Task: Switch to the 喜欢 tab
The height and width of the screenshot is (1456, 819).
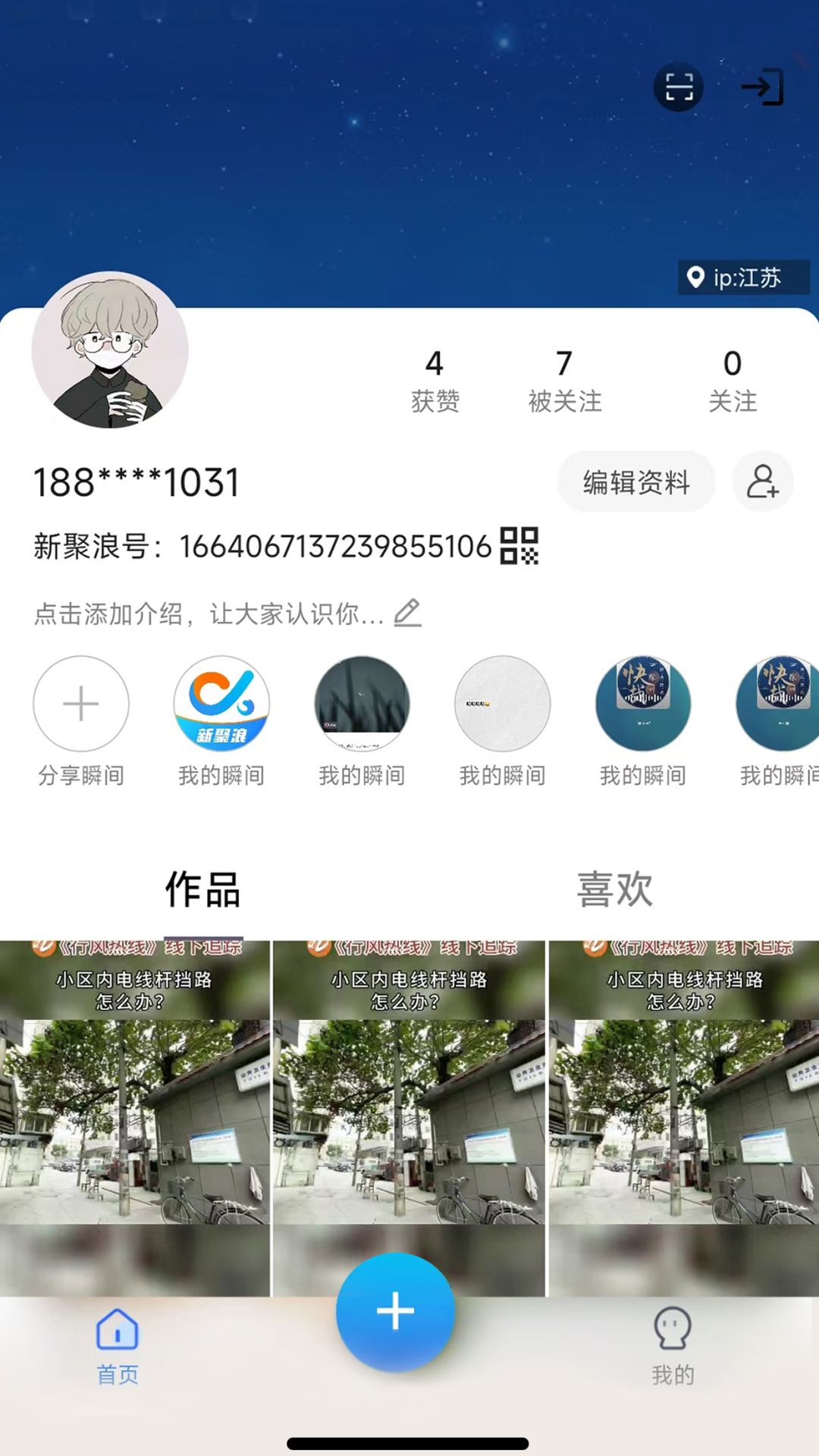Action: point(613,890)
